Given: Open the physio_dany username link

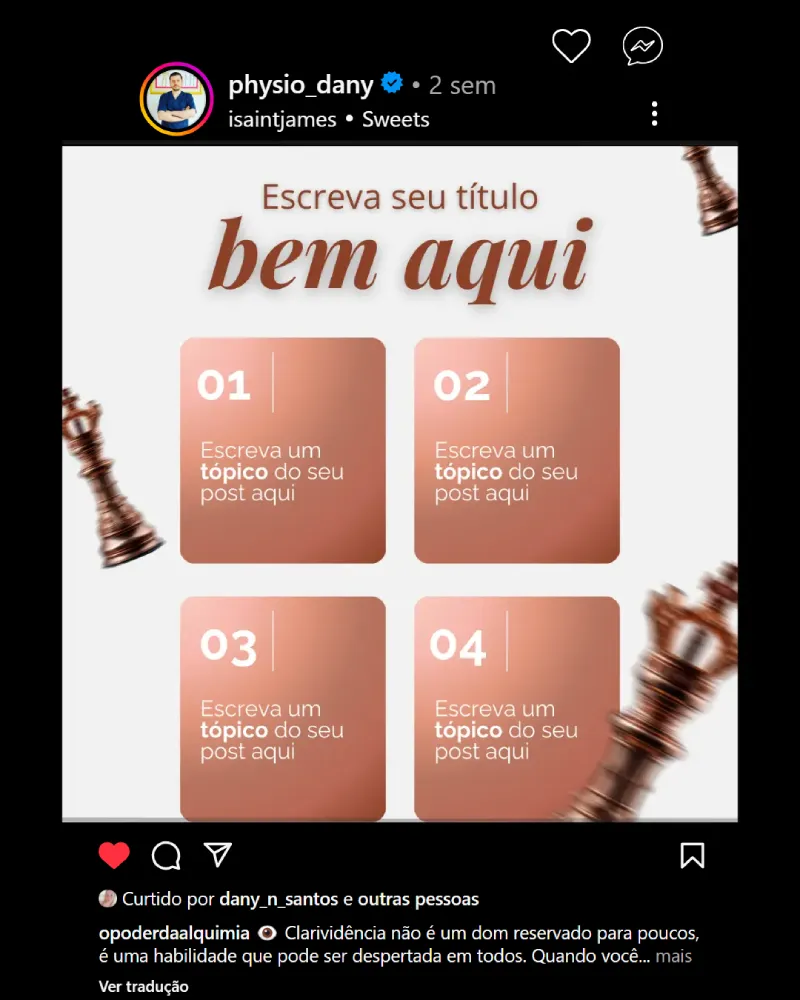Looking at the screenshot, I should (300, 85).
